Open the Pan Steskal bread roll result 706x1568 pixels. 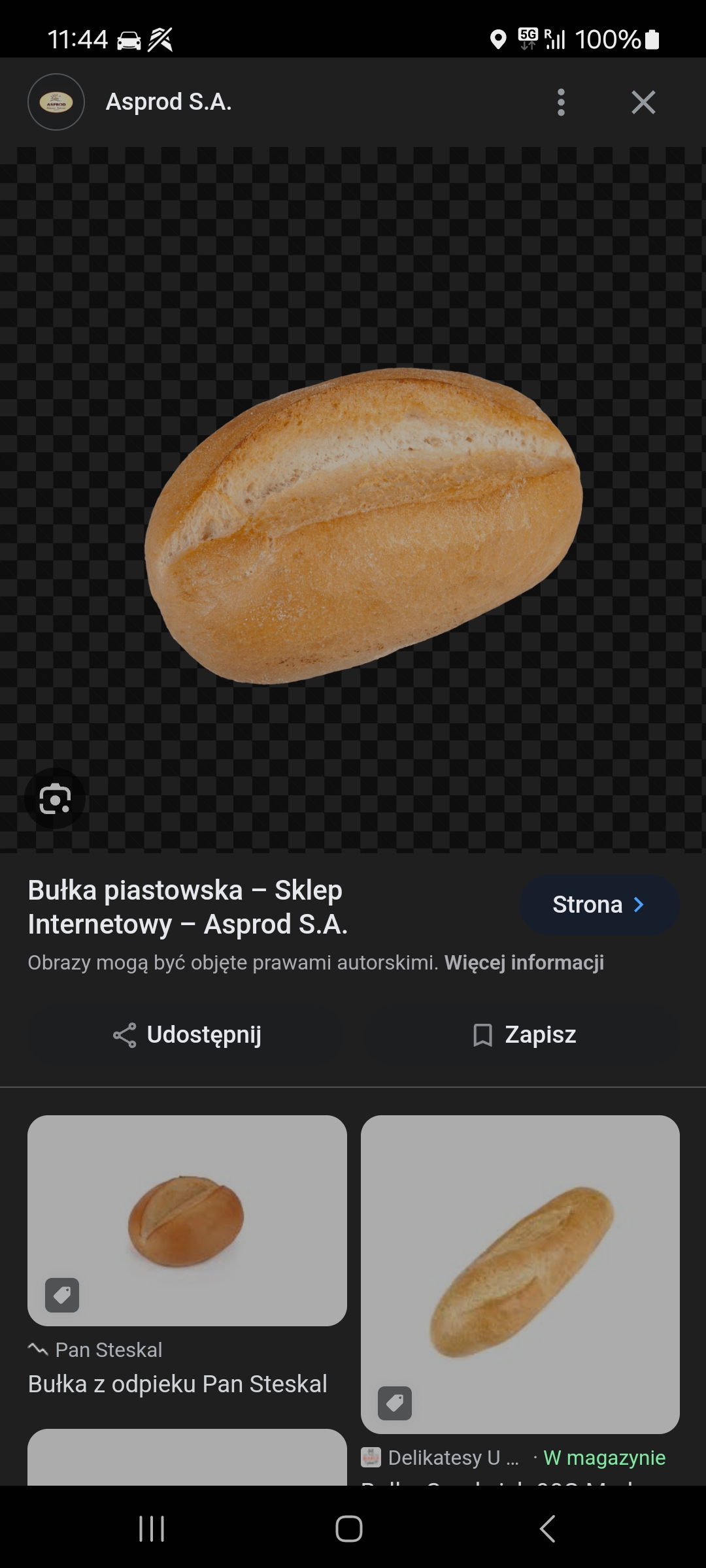[x=187, y=1220]
